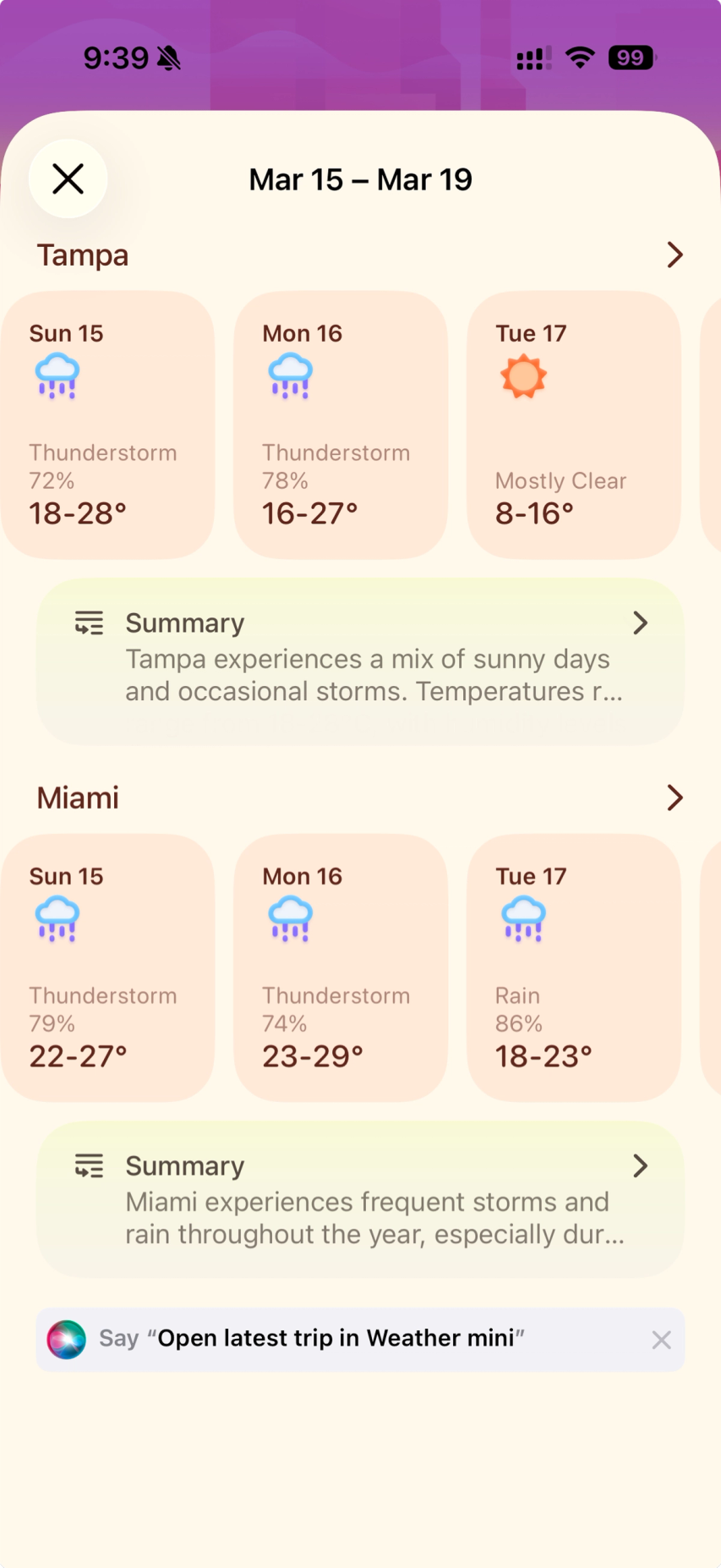Screen dimensions: 721x1568
Task: Open Tampa details via its chevron
Action: (674, 255)
